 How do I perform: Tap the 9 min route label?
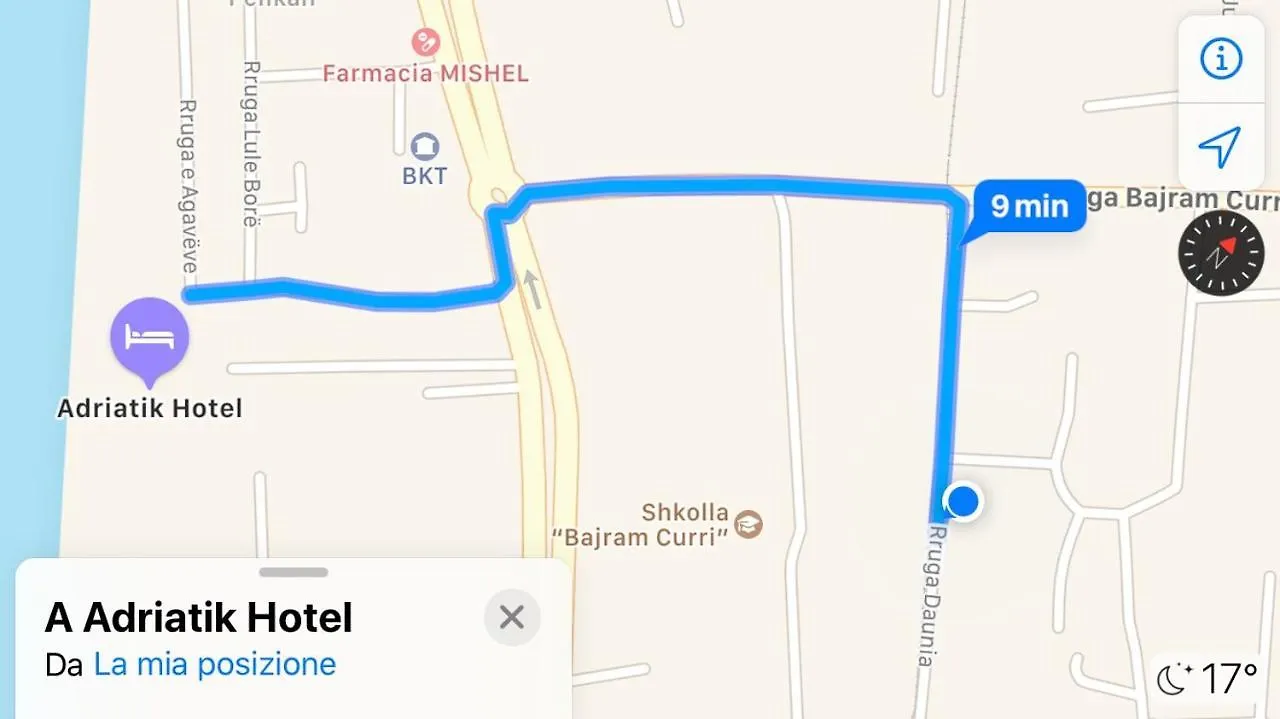[x=1029, y=206]
